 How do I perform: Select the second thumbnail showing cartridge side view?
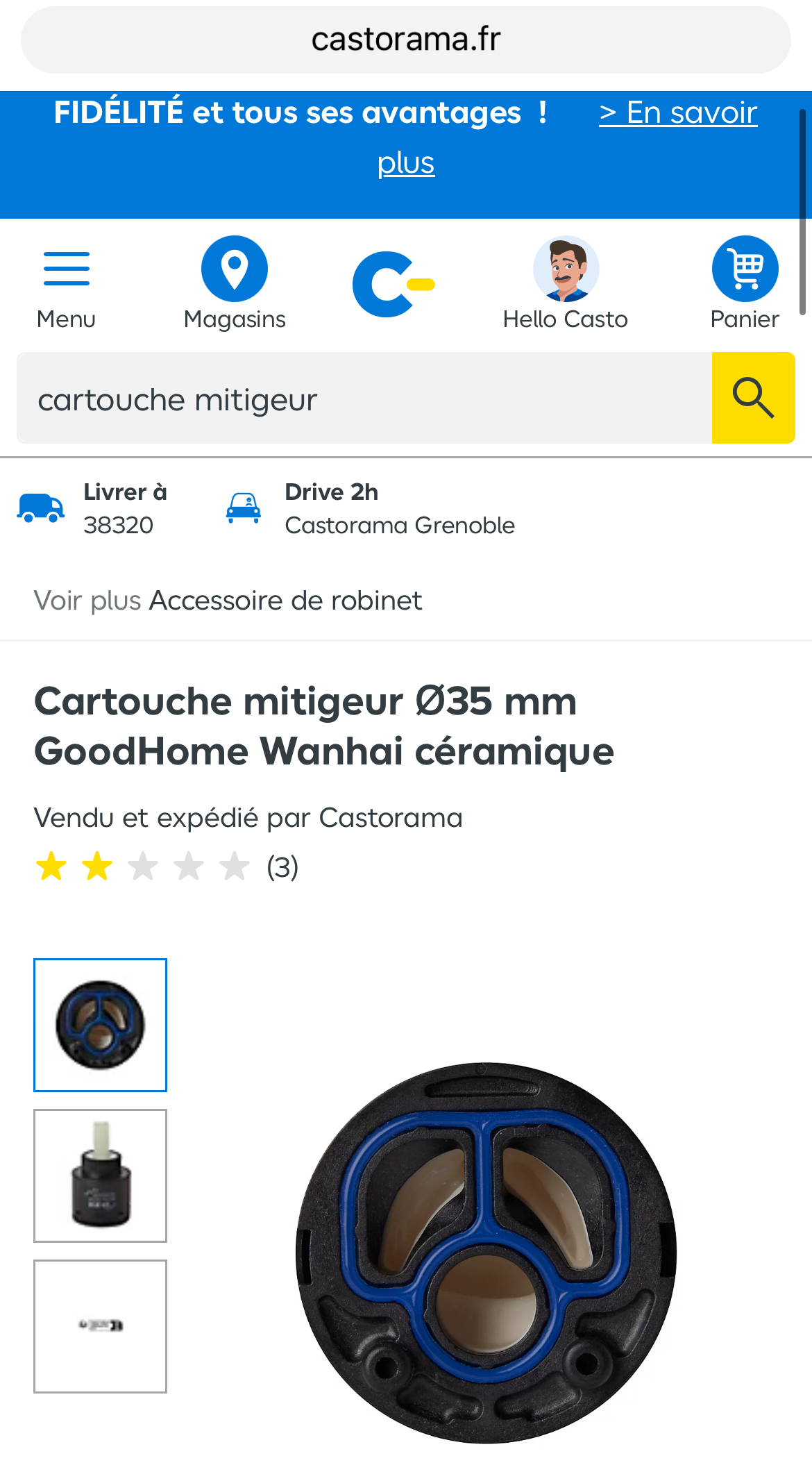101,1175
